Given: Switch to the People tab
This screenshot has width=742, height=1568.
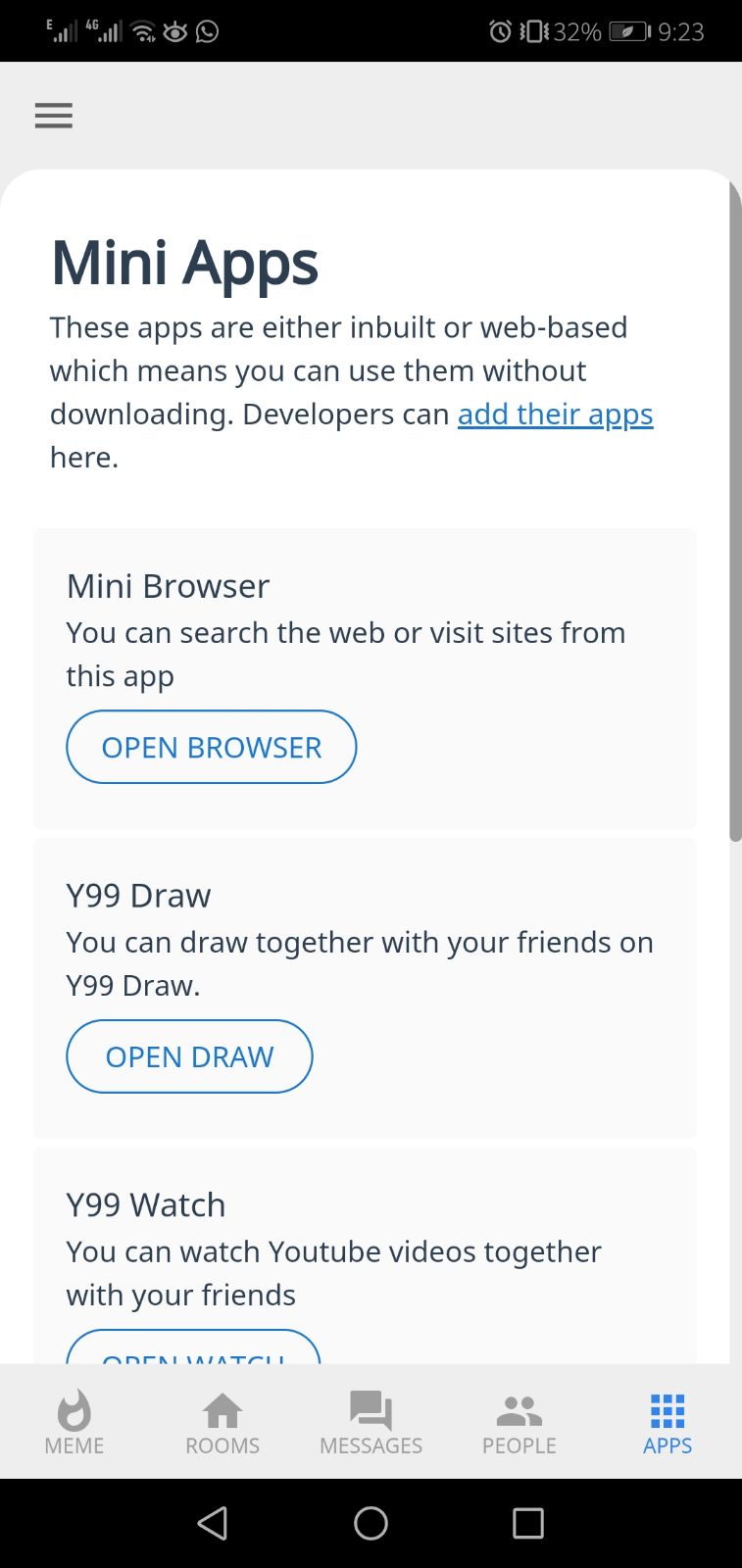Looking at the screenshot, I should coord(519,1423).
